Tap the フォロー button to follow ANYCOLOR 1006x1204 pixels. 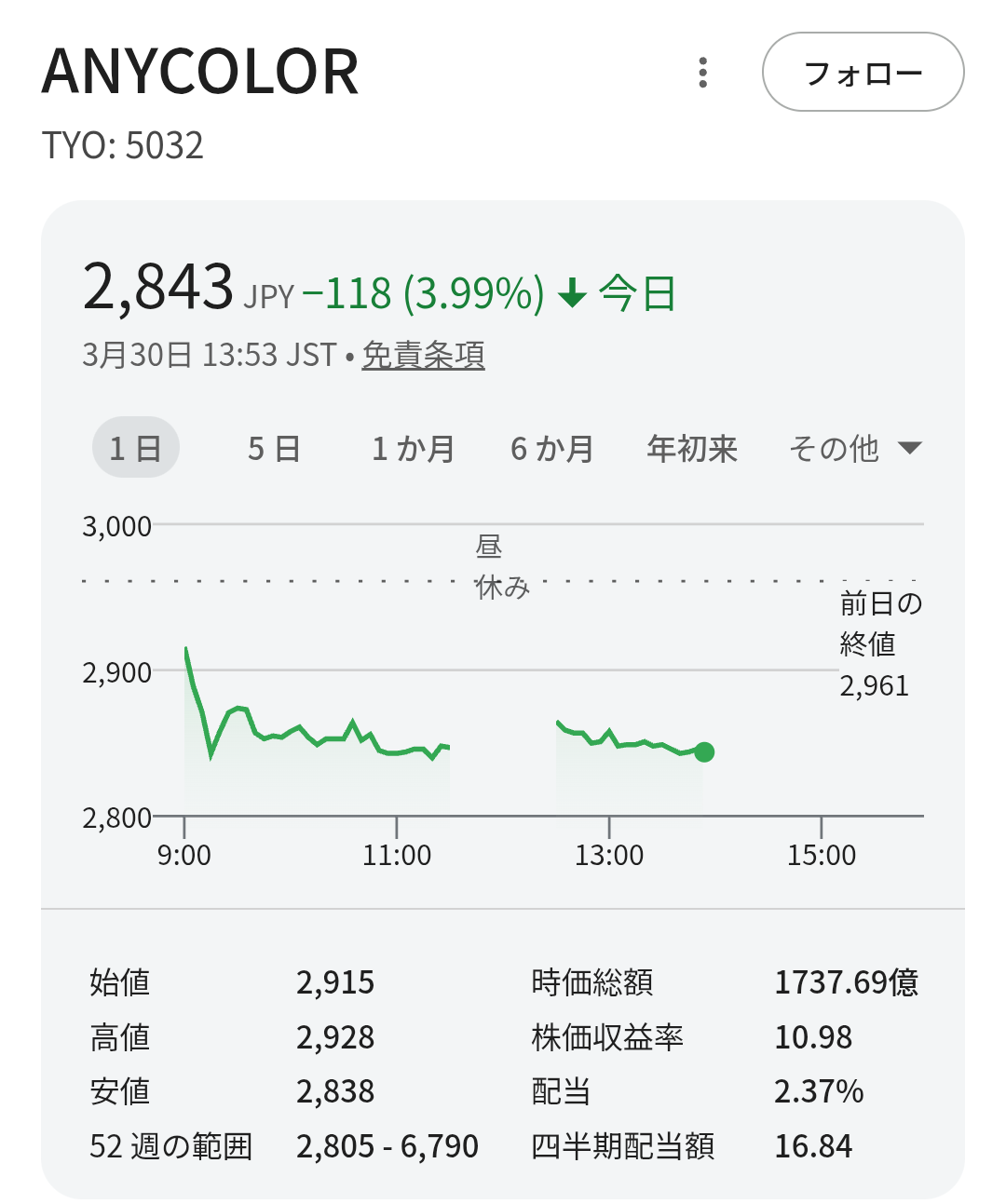pyautogui.click(x=863, y=73)
